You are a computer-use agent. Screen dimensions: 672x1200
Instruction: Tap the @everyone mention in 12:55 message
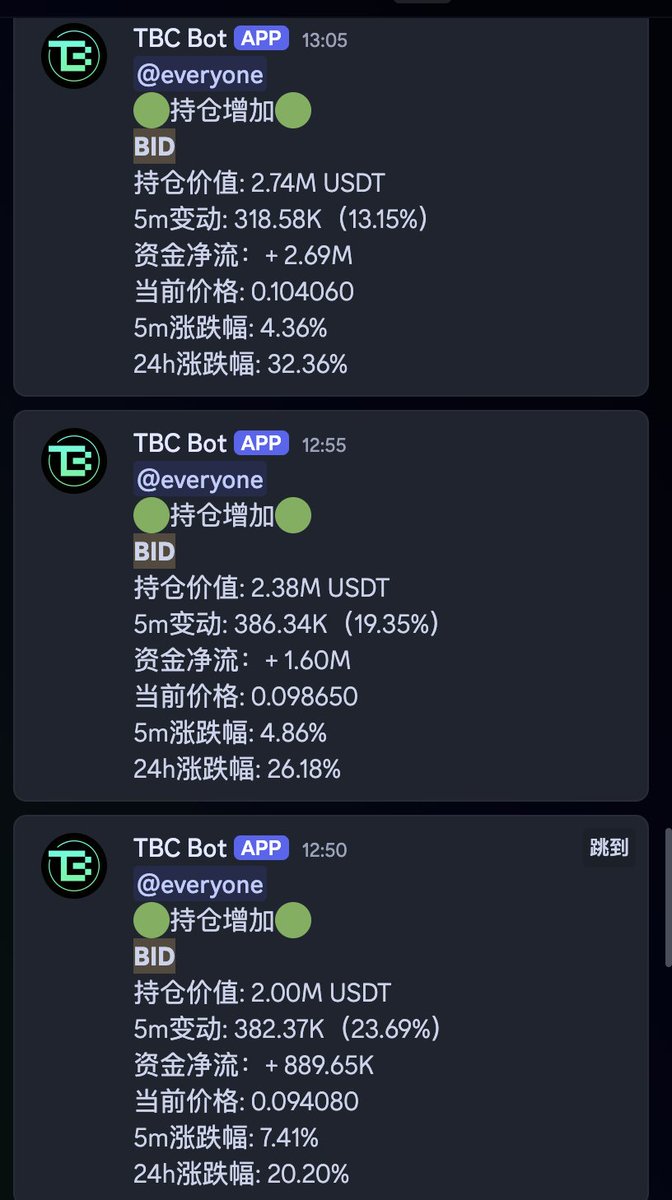click(200, 480)
